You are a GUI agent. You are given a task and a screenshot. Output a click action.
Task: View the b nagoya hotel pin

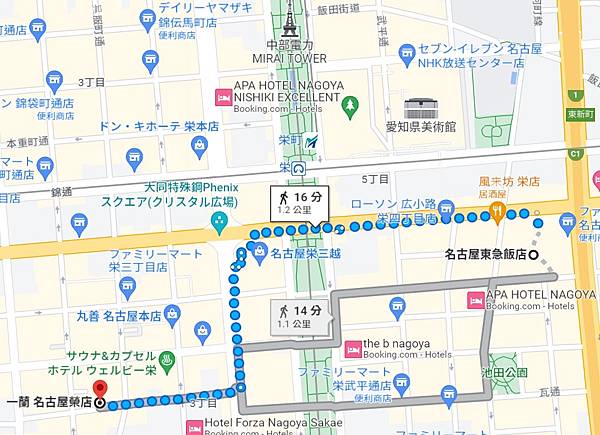(x=351, y=349)
